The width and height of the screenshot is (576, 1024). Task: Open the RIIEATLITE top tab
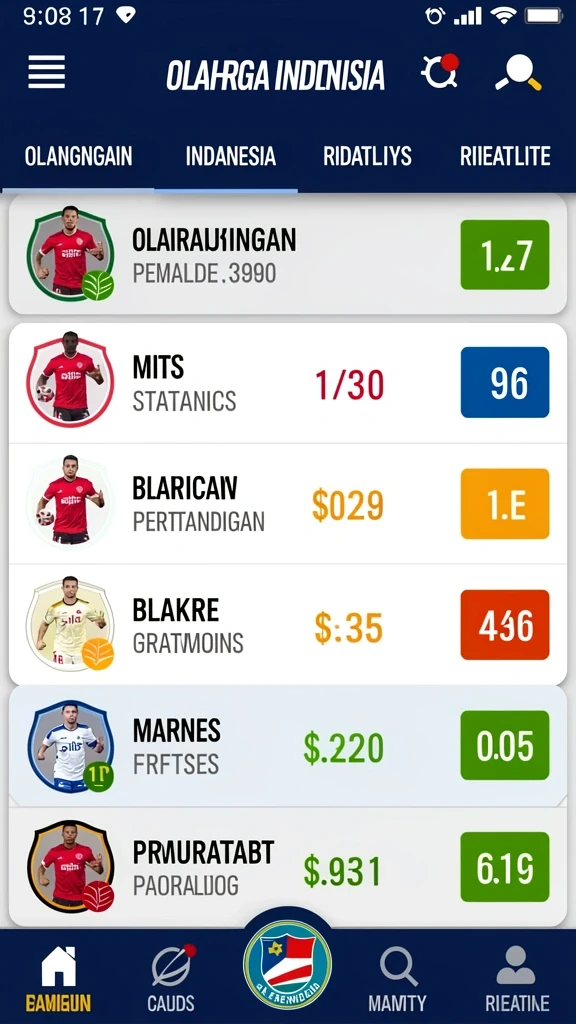click(505, 157)
